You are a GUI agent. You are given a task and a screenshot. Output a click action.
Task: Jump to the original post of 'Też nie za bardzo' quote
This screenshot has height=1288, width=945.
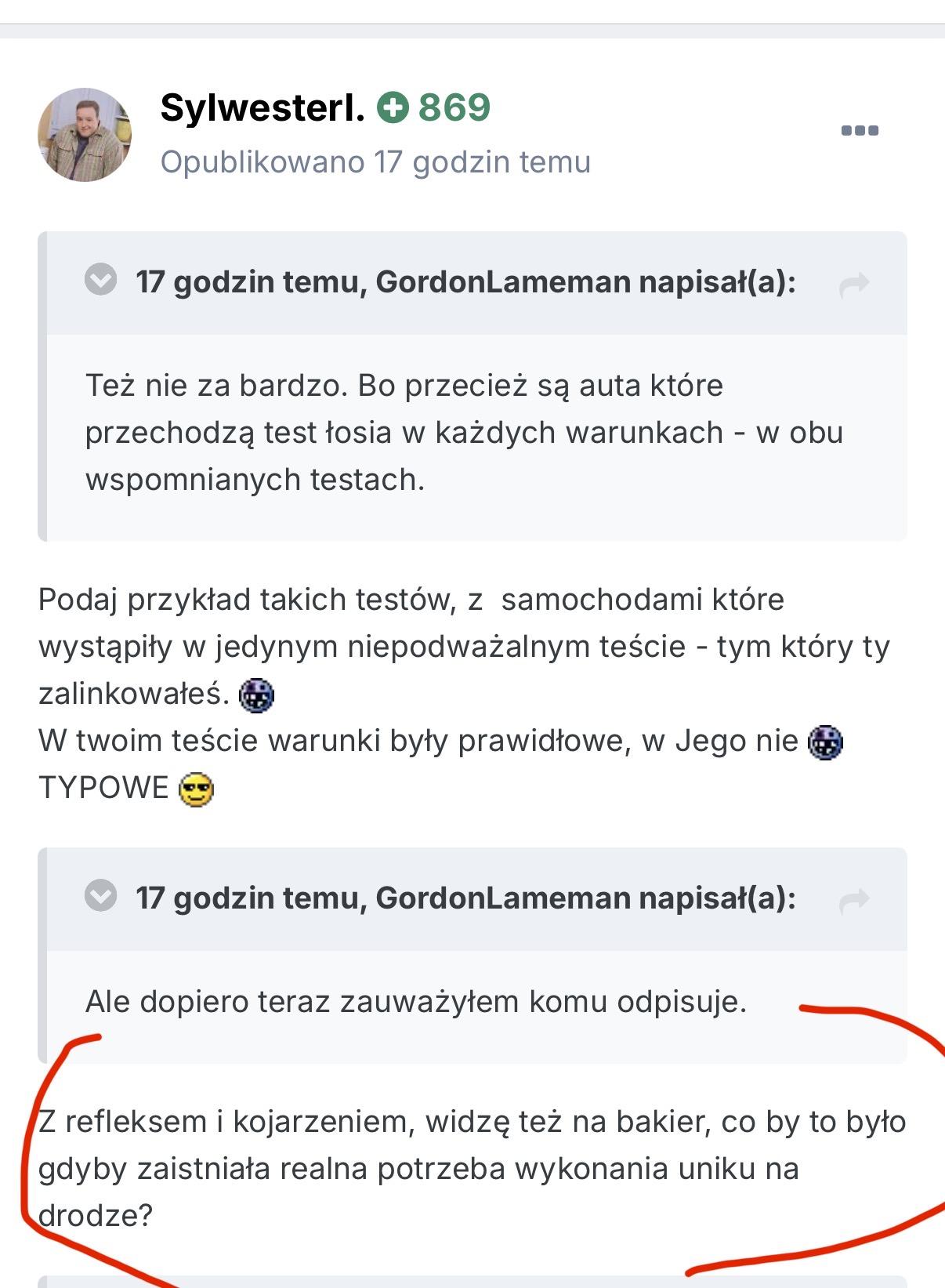pyautogui.click(x=854, y=284)
